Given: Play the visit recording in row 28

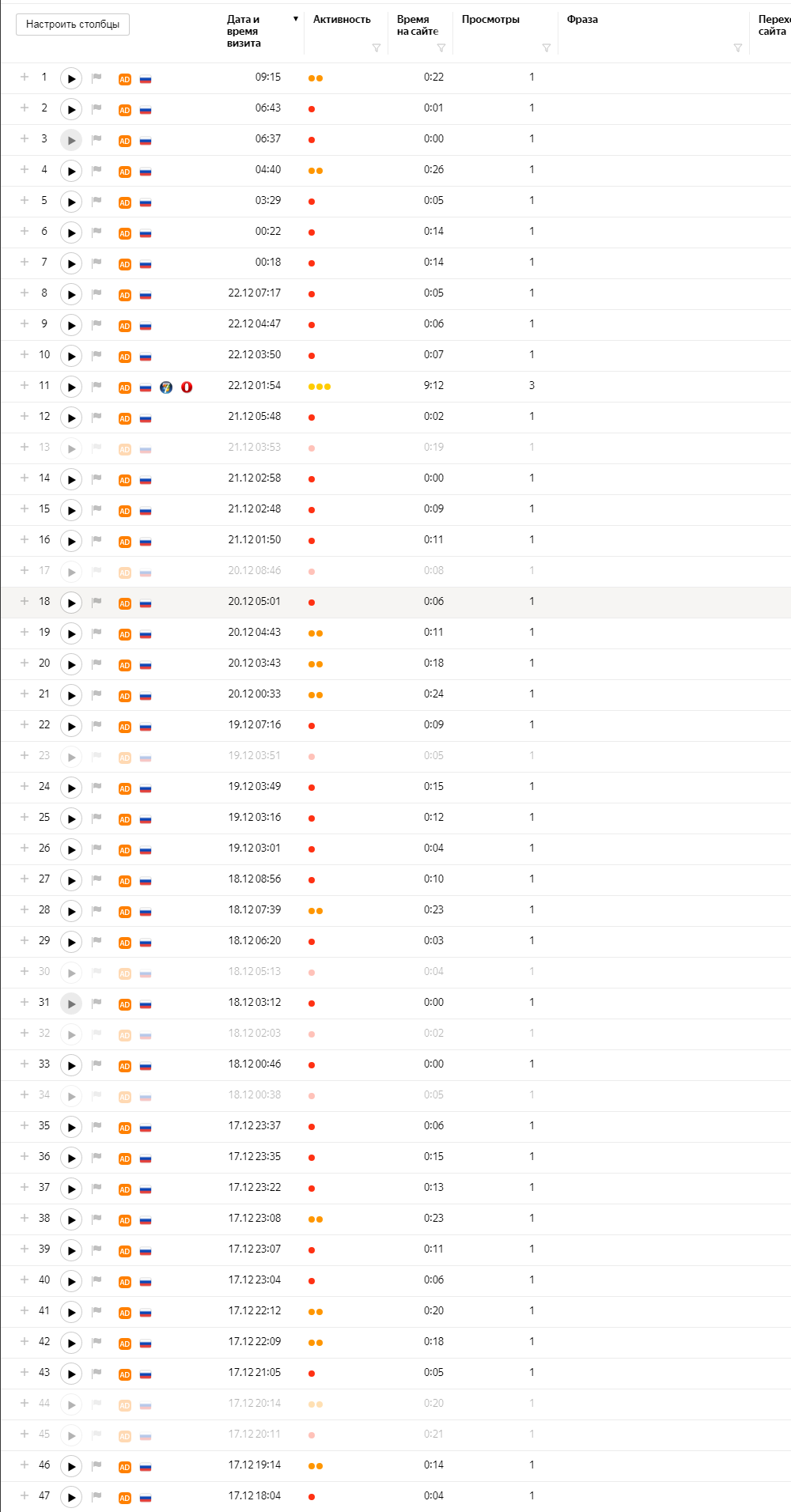Looking at the screenshot, I should click(71, 911).
